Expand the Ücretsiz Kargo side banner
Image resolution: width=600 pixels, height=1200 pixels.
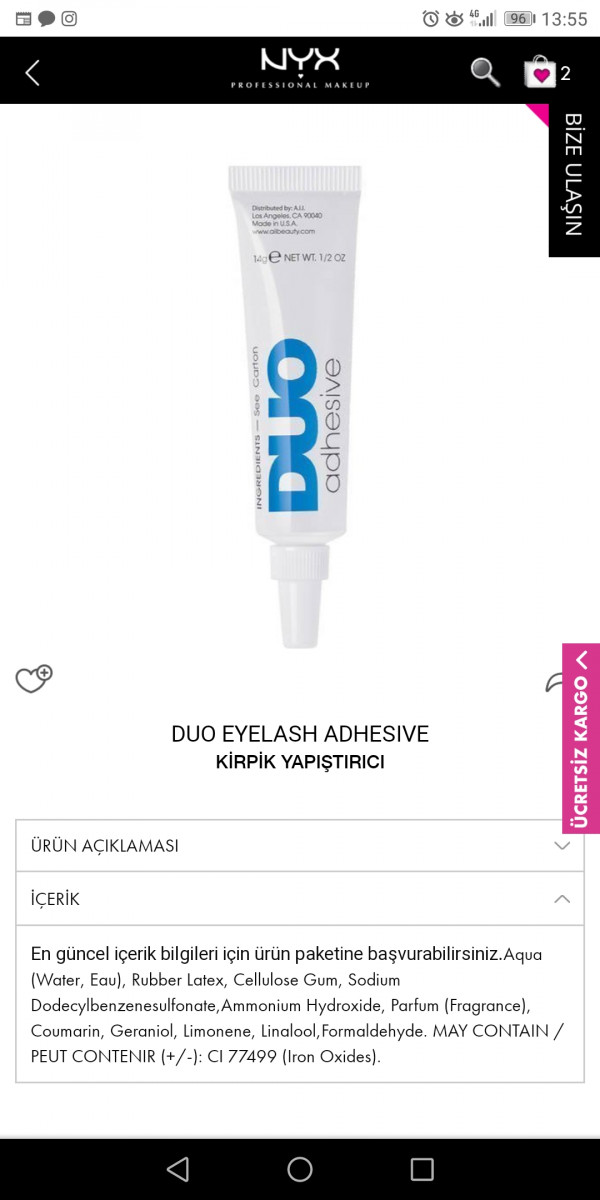[x=580, y=738]
